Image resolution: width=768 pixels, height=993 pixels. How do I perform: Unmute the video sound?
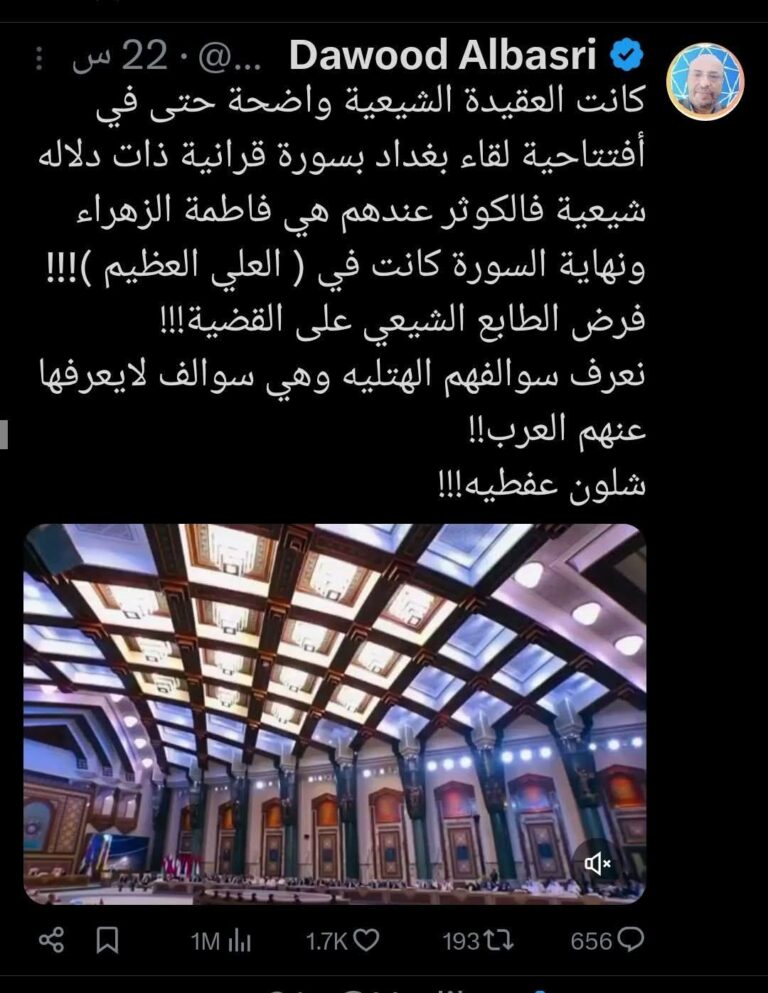598,863
